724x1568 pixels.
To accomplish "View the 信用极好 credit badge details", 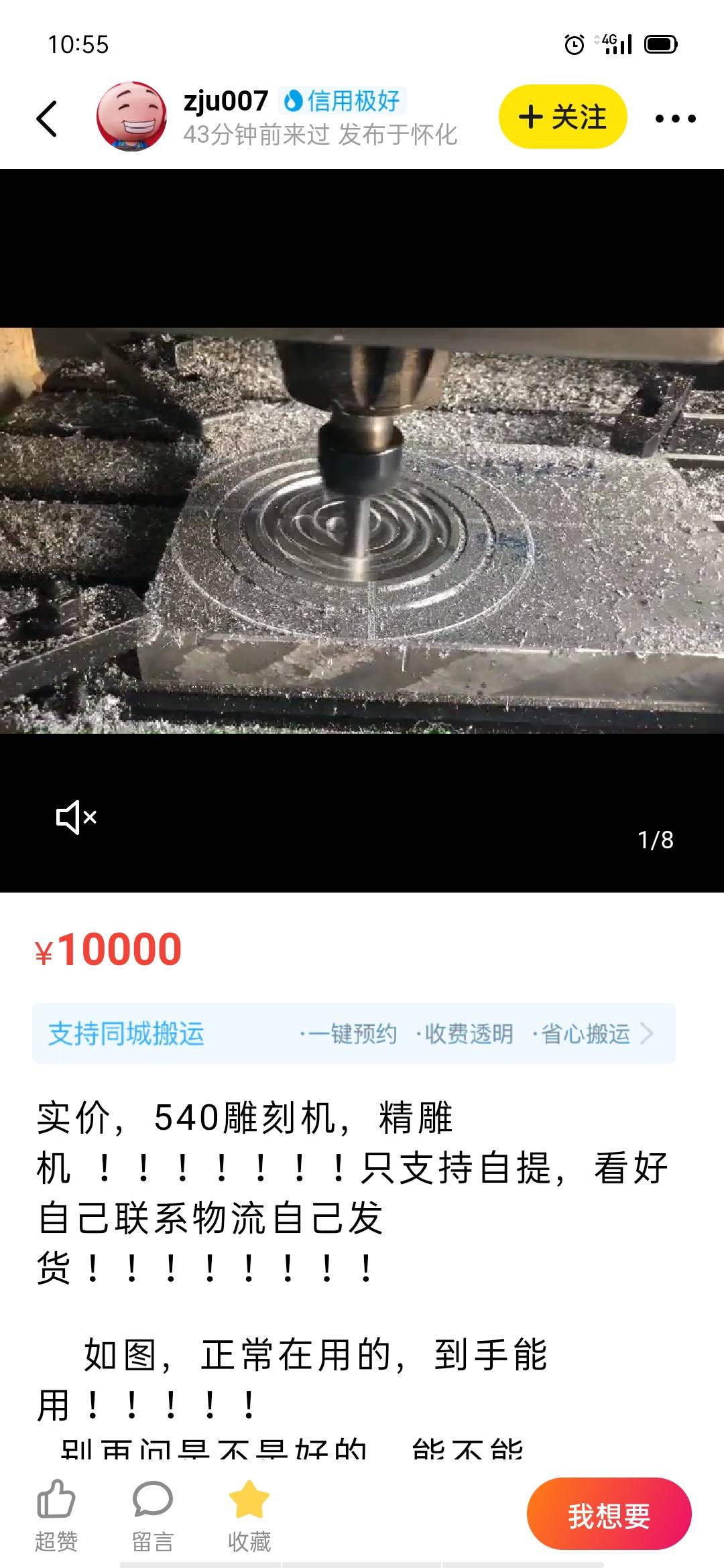I will pyautogui.click(x=342, y=101).
